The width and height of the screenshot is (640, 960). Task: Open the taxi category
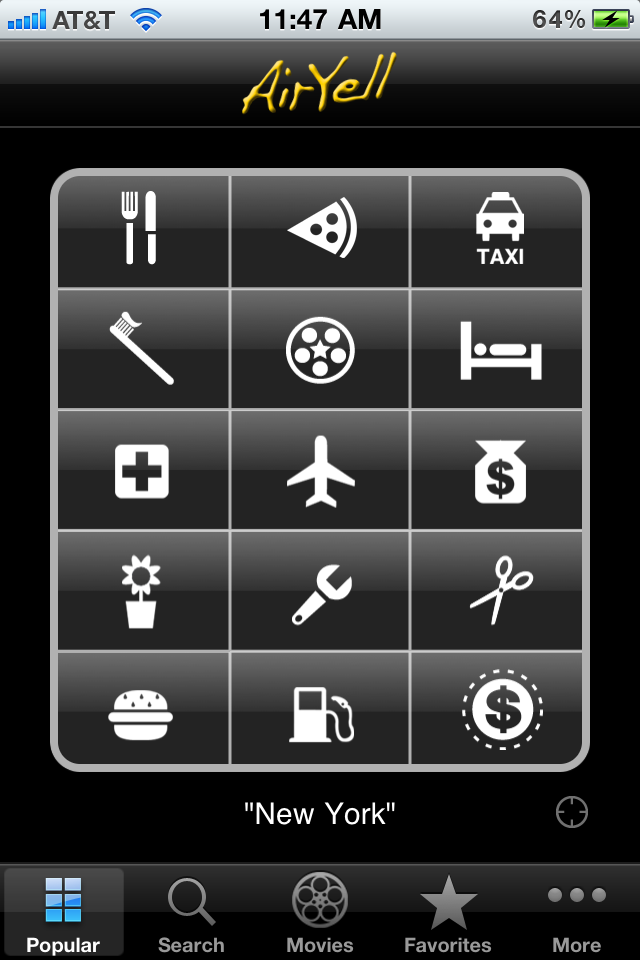[499, 229]
